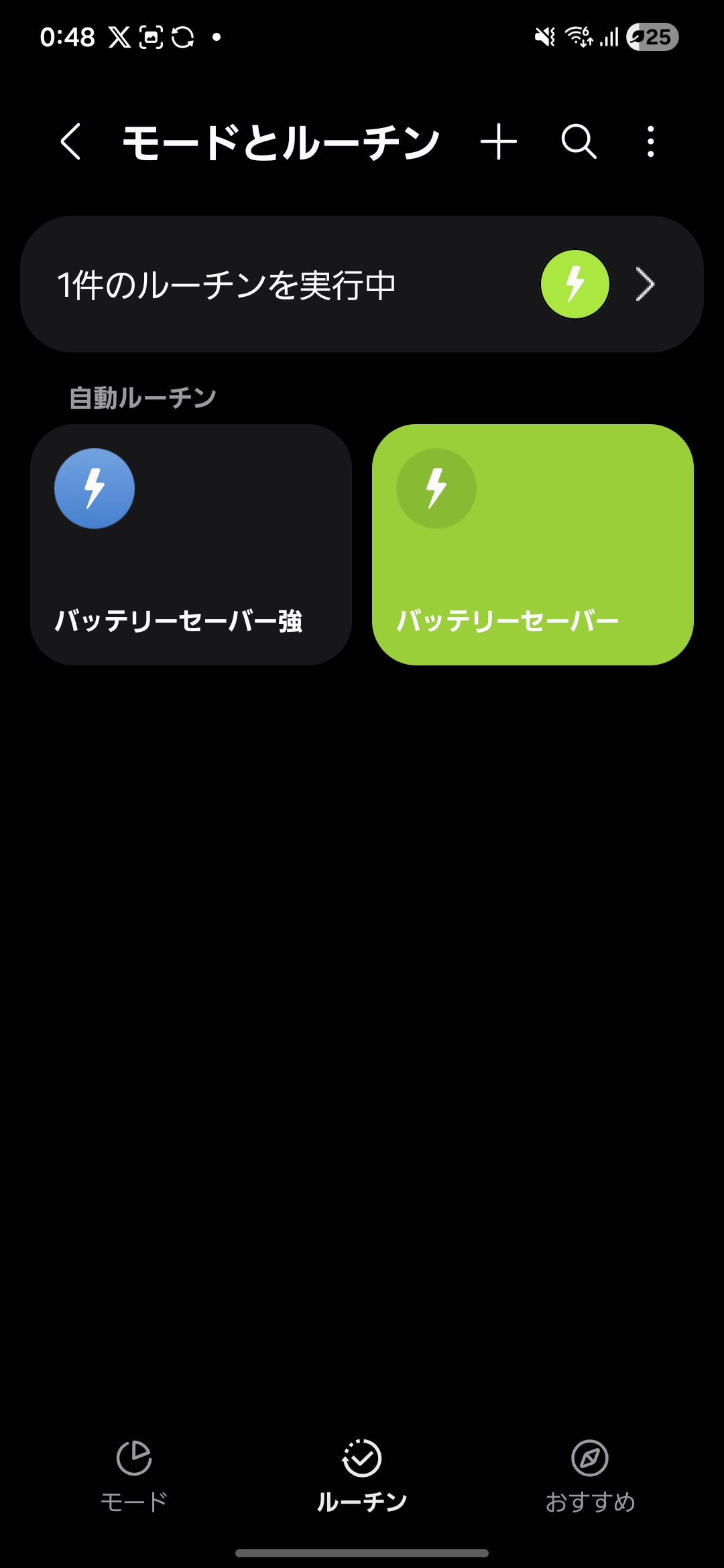724x1568 pixels.
Task: Open the overflow menu
Action: (650, 141)
